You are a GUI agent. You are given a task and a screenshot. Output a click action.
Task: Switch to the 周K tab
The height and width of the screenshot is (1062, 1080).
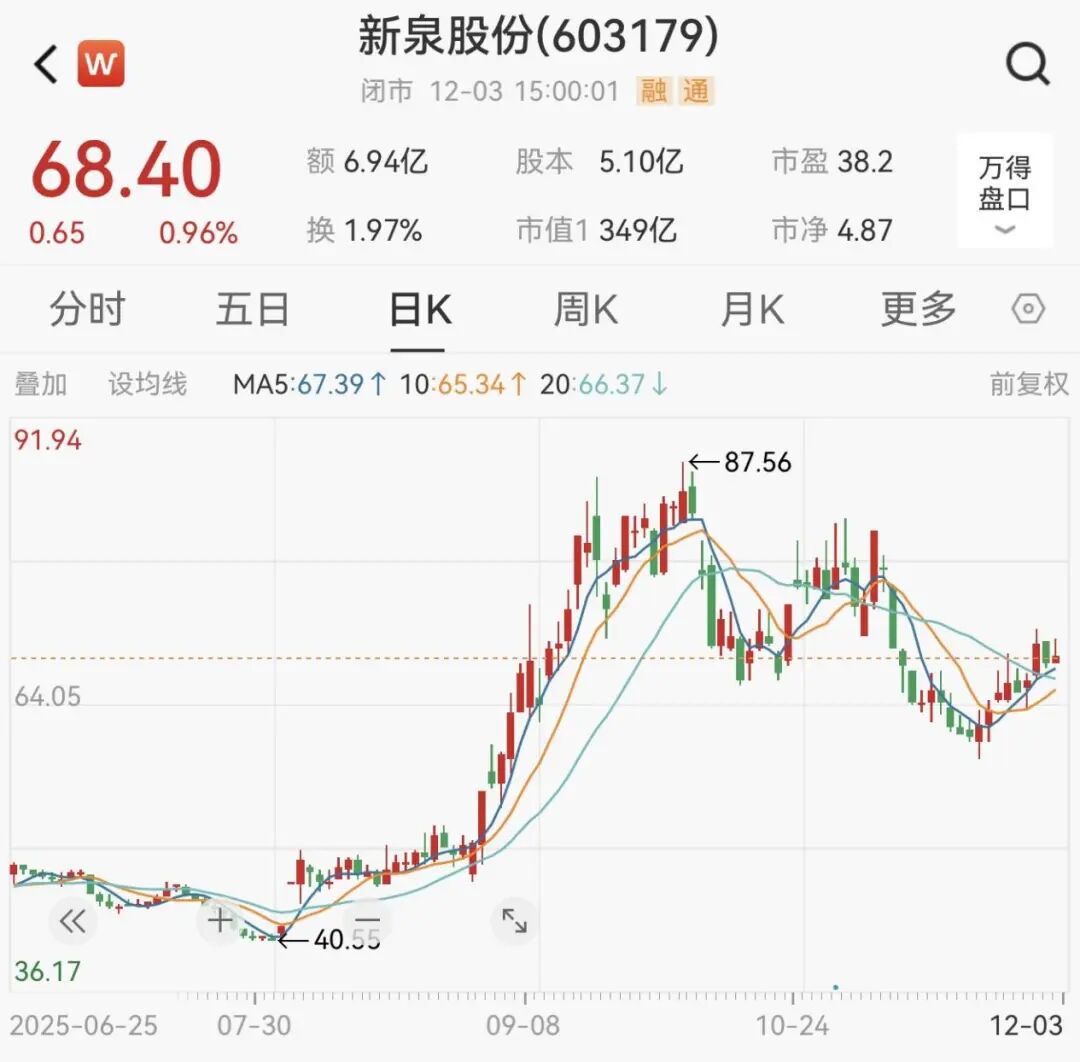pyautogui.click(x=586, y=310)
